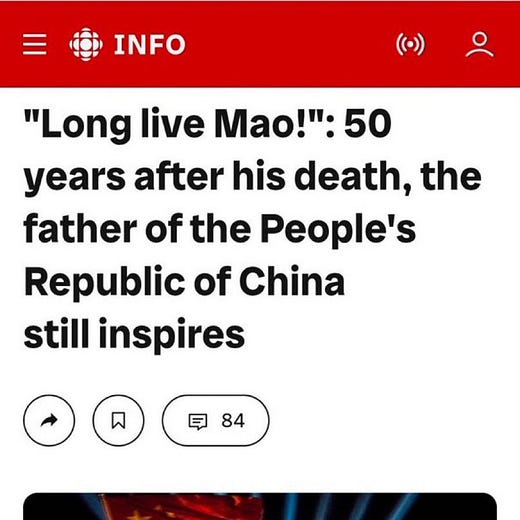The height and width of the screenshot is (520, 520).
Task: Open the article's header image
Action: (x=260, y=506)
